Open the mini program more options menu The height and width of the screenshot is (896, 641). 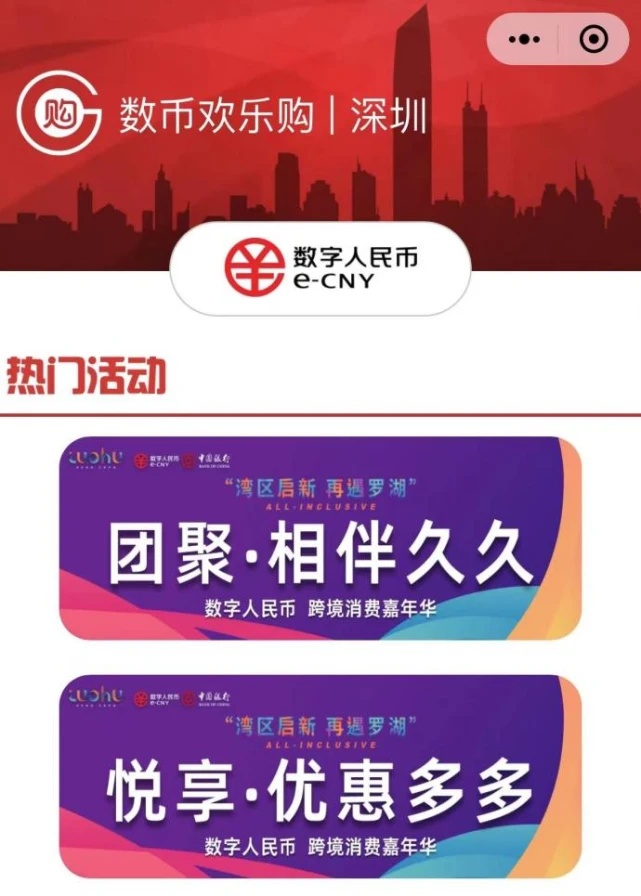pos(524,39)
